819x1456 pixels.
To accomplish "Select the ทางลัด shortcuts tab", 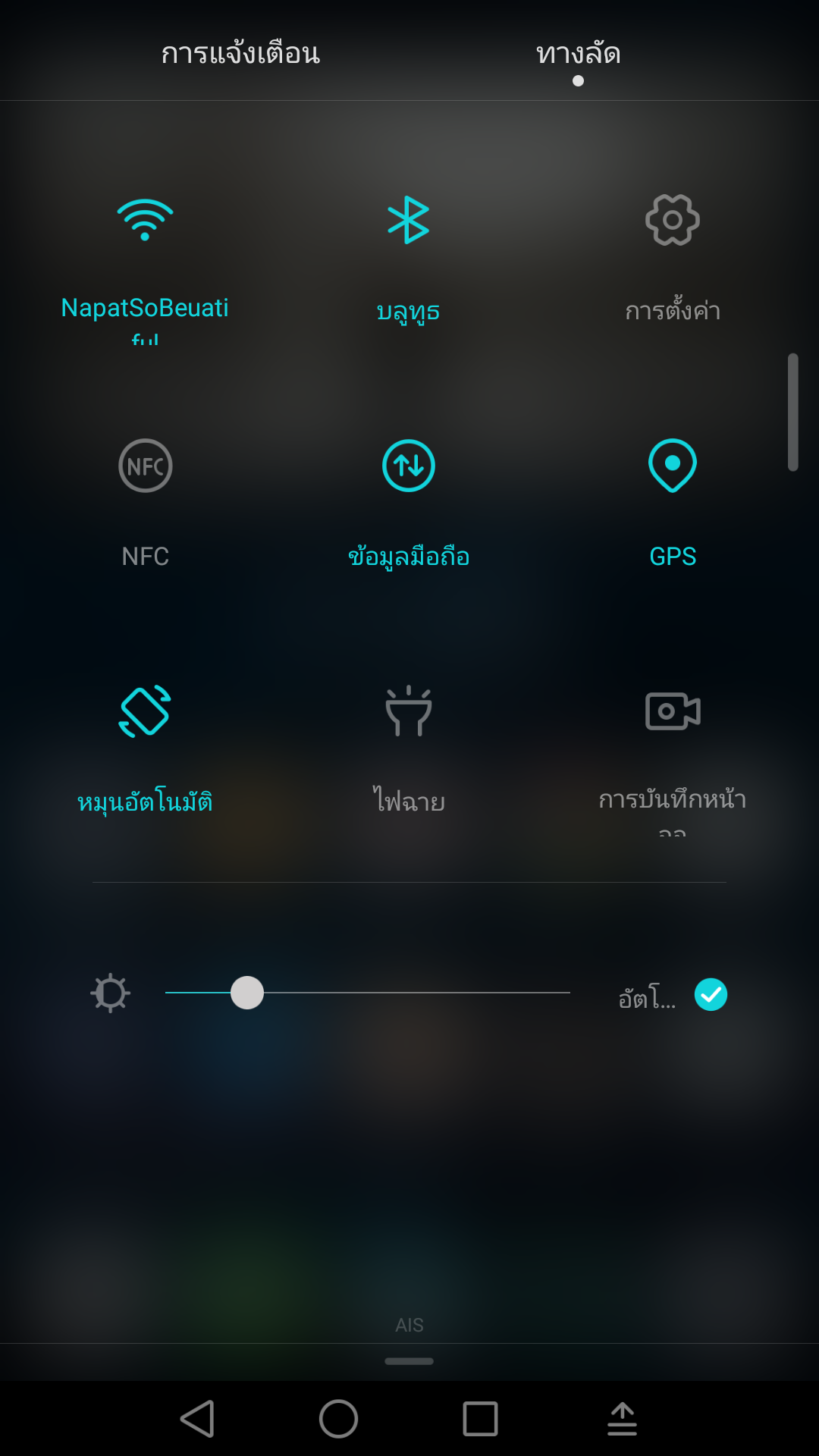I will click(x=578, y=54).
